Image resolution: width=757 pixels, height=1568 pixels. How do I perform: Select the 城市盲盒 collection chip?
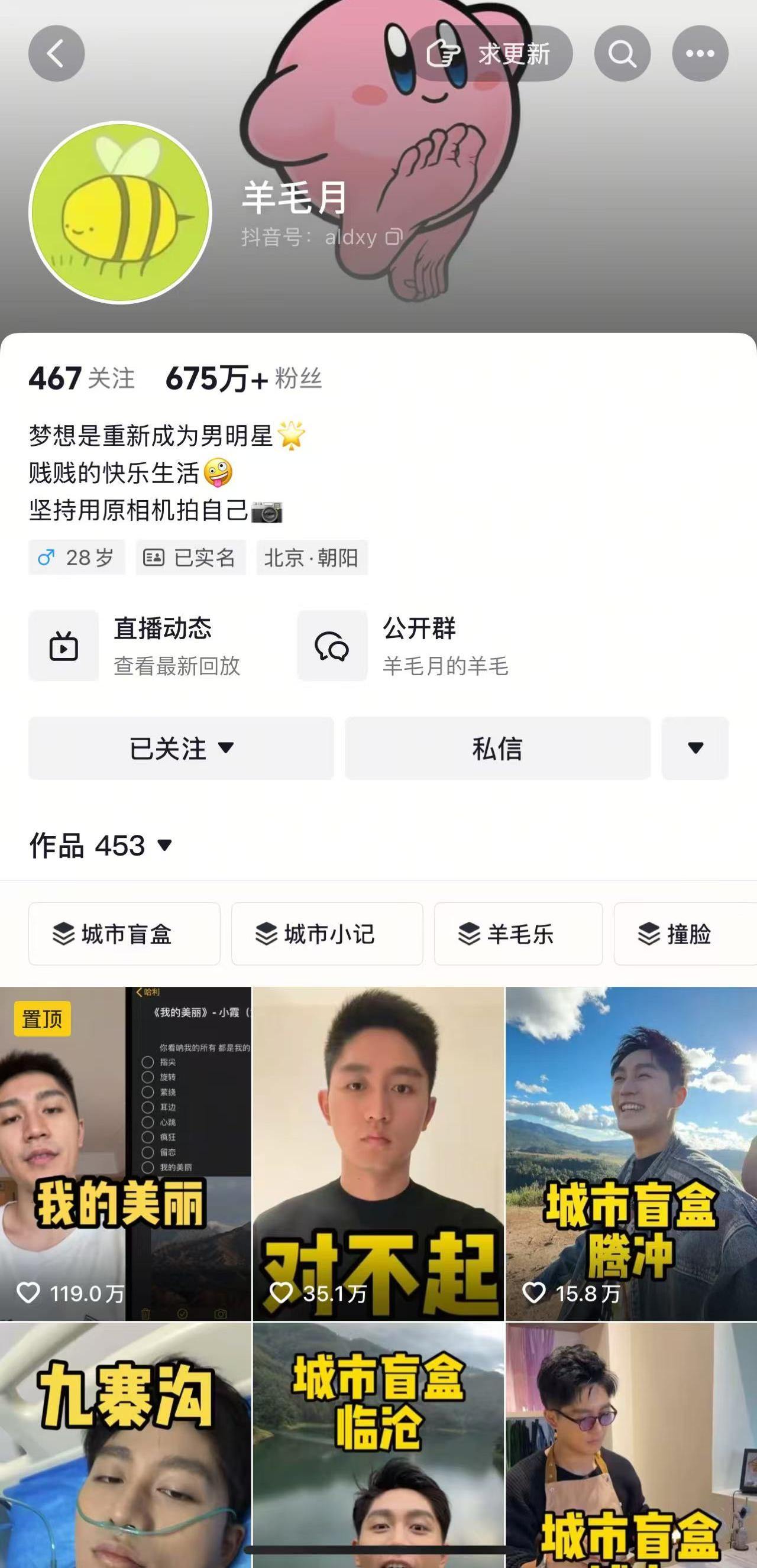coord(124,934)
